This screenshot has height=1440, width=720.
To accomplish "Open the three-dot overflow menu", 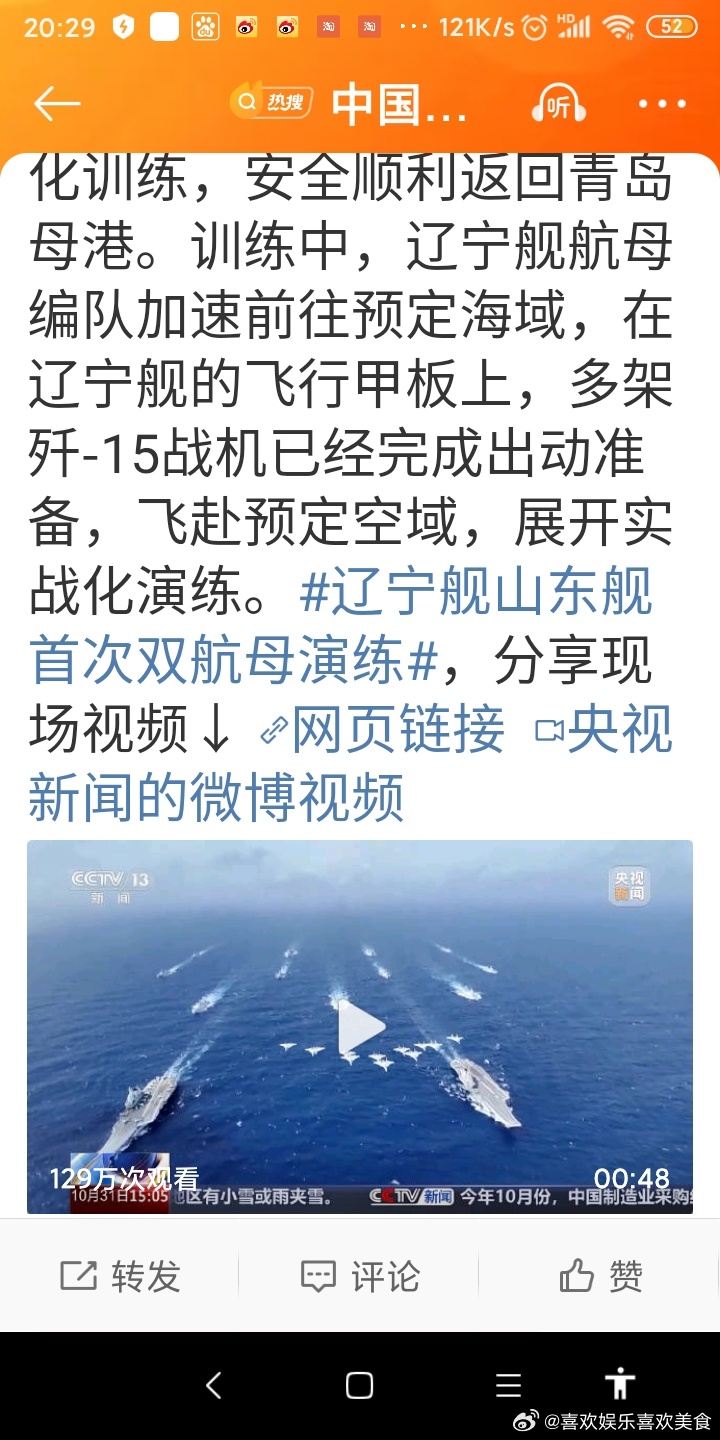I will tap(661, 104).
